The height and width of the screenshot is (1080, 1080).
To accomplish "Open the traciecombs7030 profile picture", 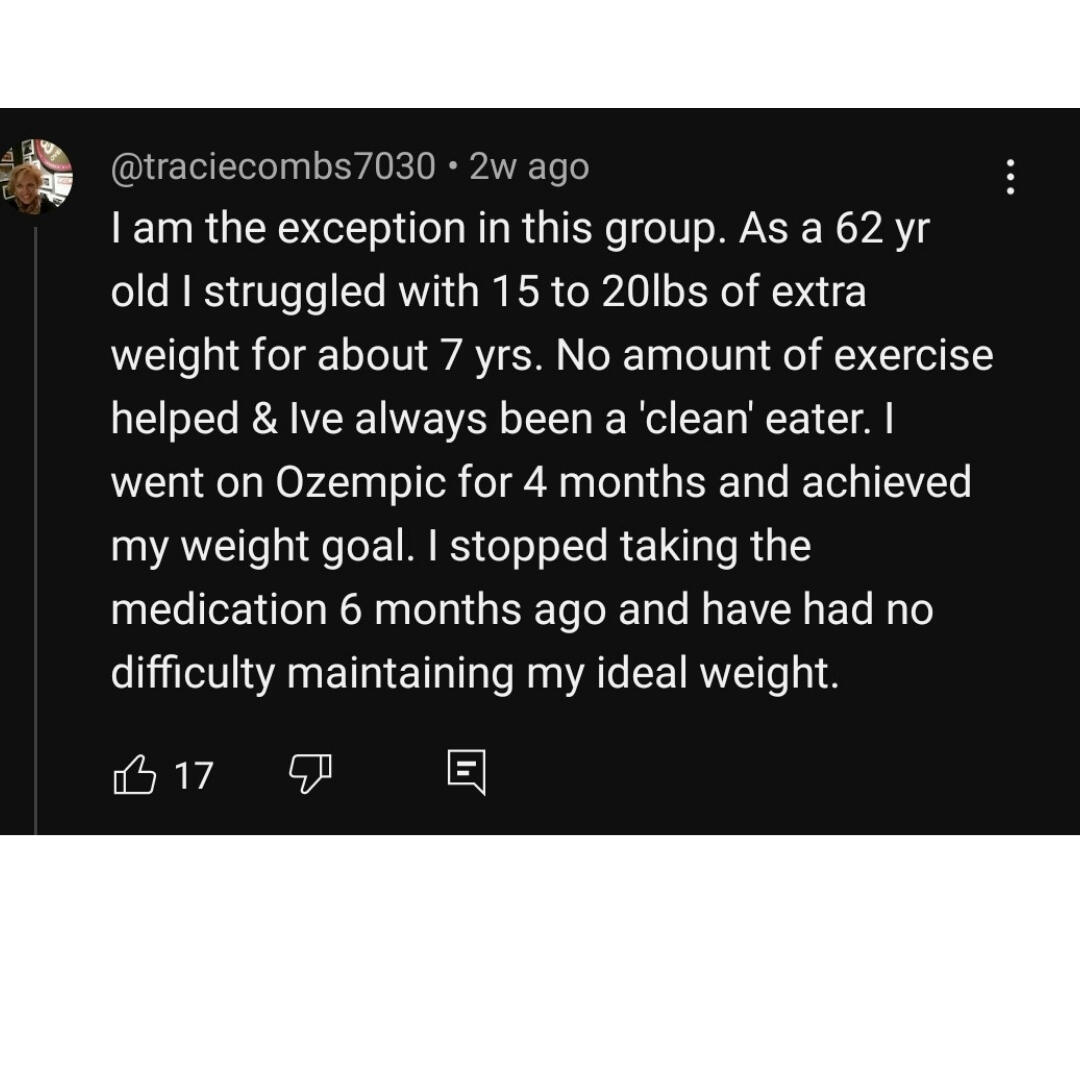I will 37,177.
